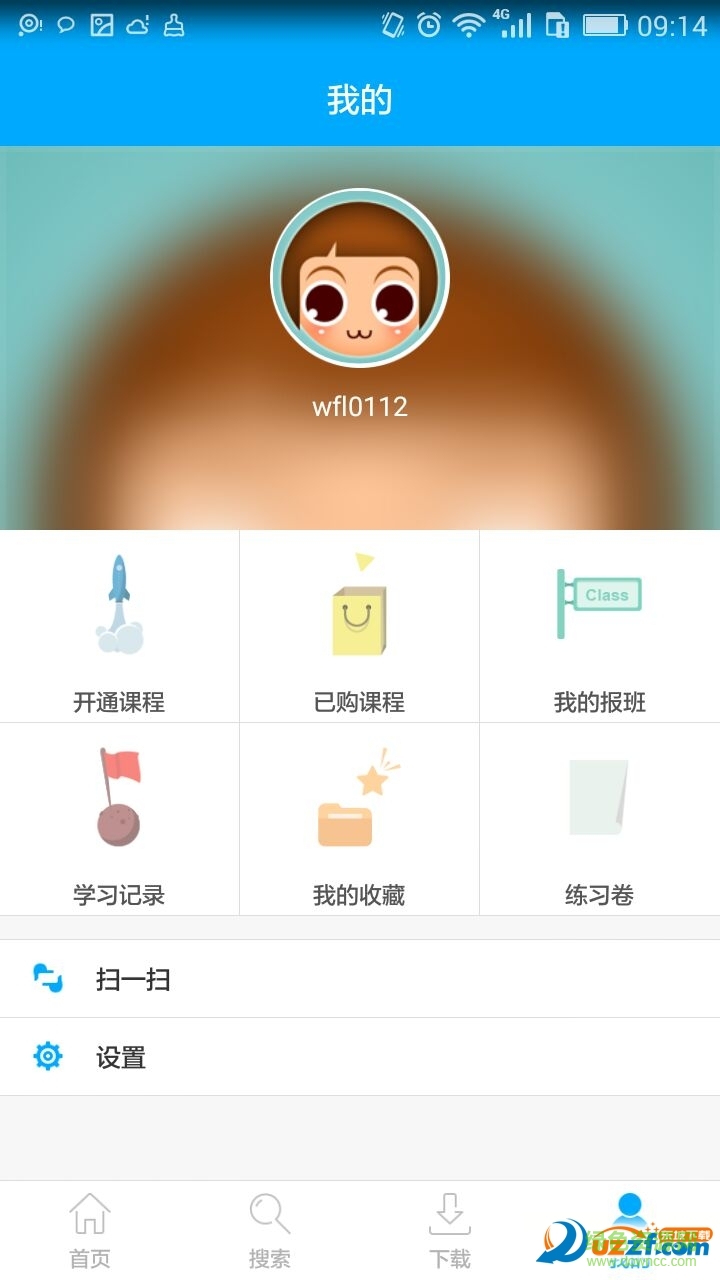Image resolution: width=720 pixels, height=1280 pixels.
Task: Open the QR scanner with the 扫一扫 icon
Action: [x=48, y=979]
